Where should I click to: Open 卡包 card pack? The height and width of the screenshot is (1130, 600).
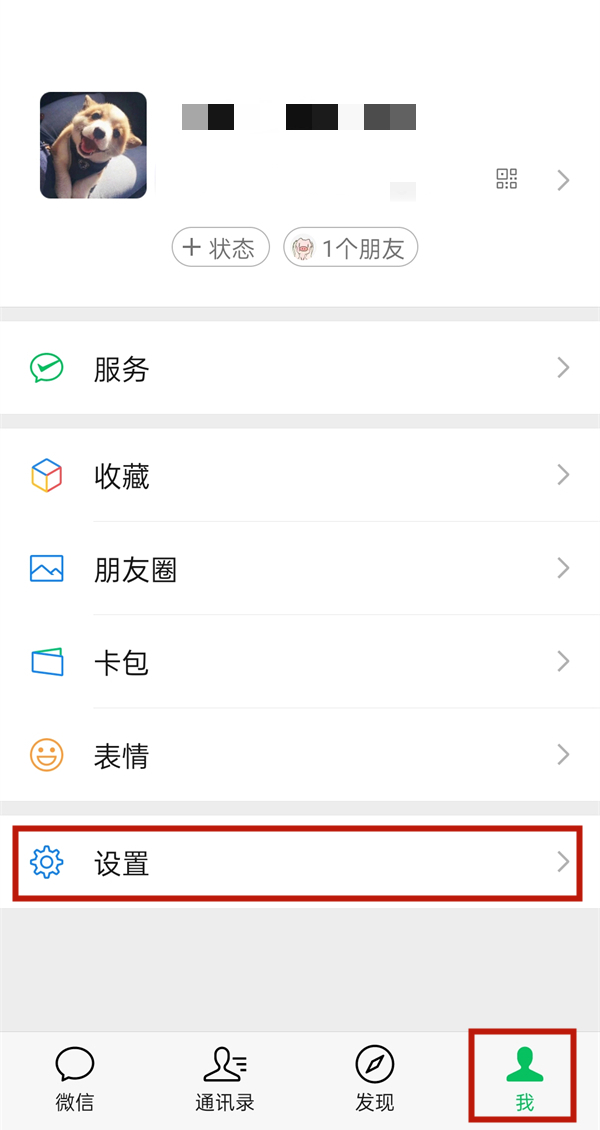tap(300, 662)
